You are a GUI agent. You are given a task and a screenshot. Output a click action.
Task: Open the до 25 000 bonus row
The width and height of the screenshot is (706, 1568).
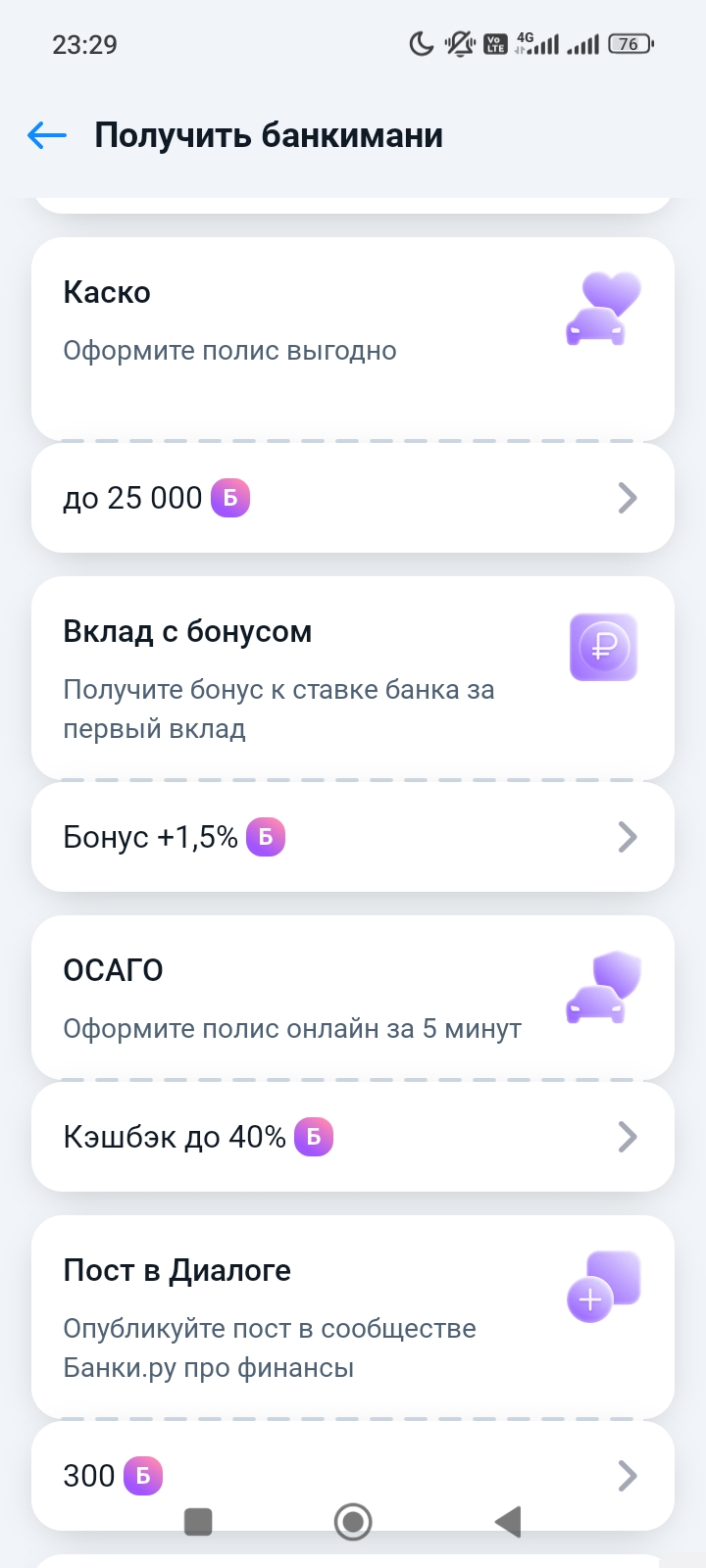[x=353, y=498]
